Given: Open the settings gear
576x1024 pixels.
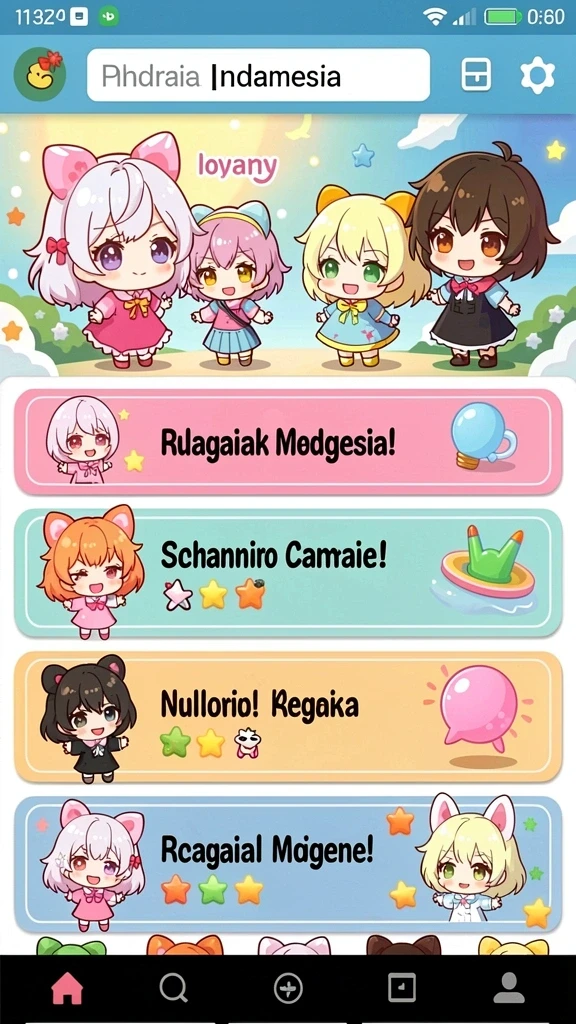Looking at the screenshot, I should pos(537,75).
